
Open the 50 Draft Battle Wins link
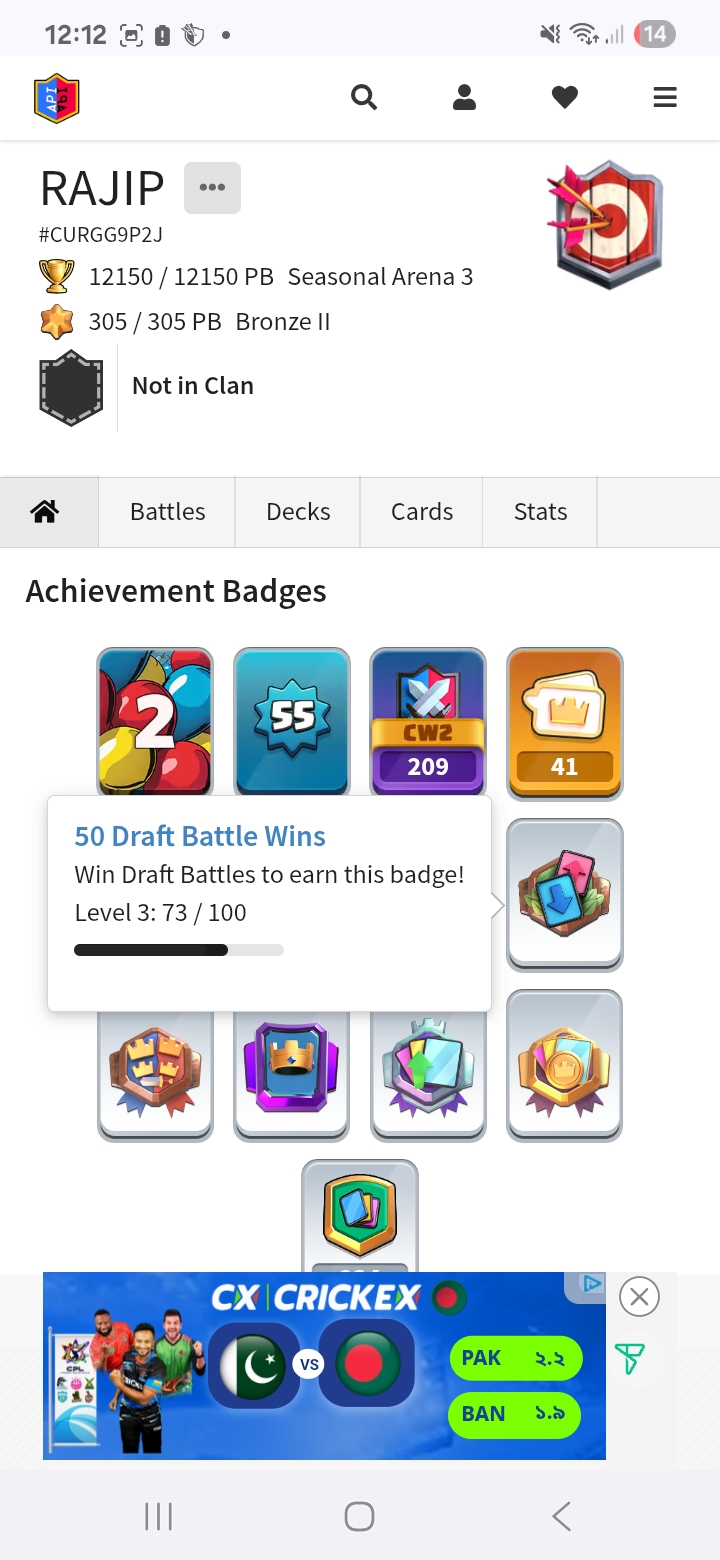[200, 836]
